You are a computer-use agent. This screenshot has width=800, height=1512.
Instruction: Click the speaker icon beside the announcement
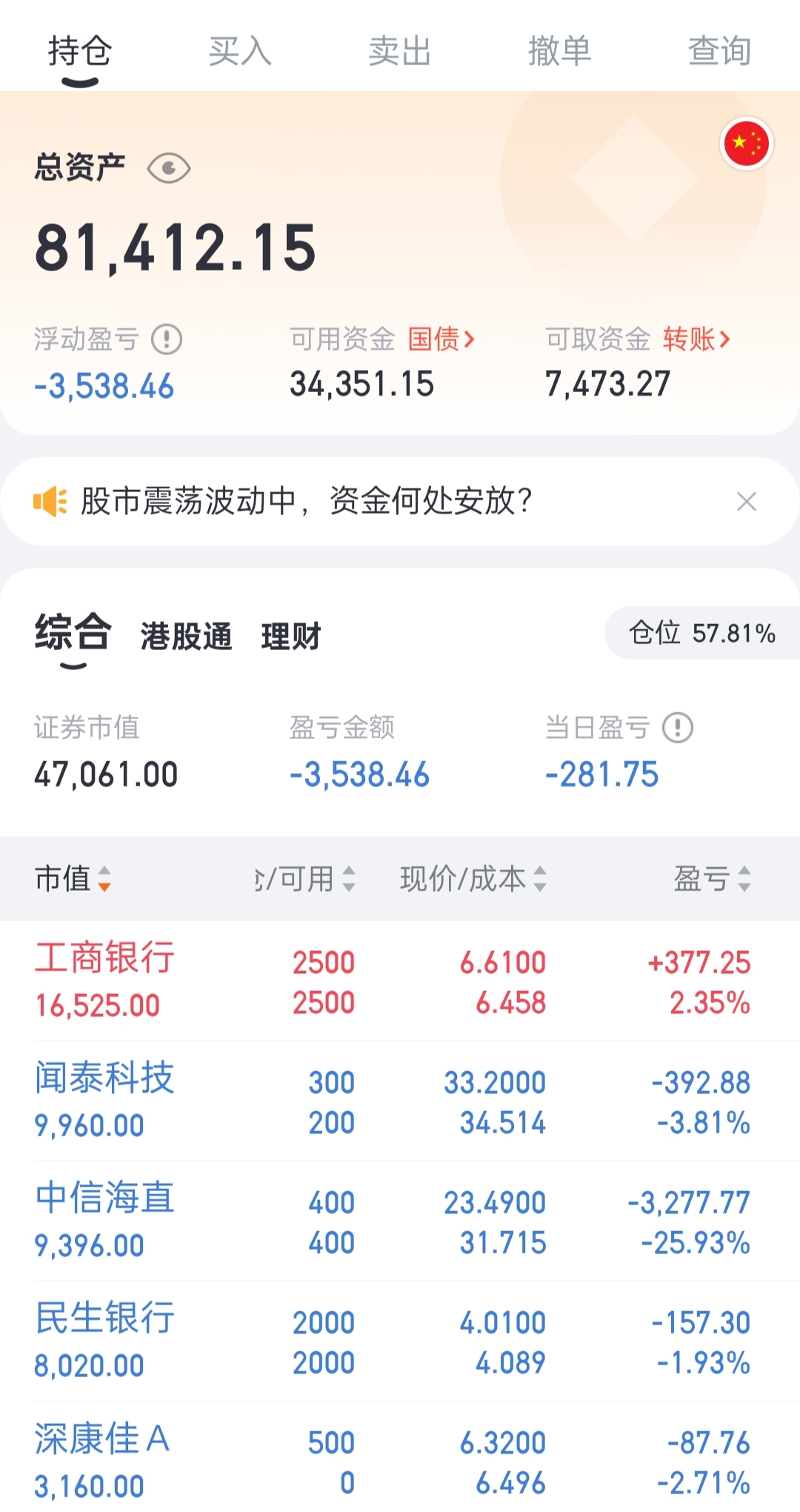coord(49,500)
